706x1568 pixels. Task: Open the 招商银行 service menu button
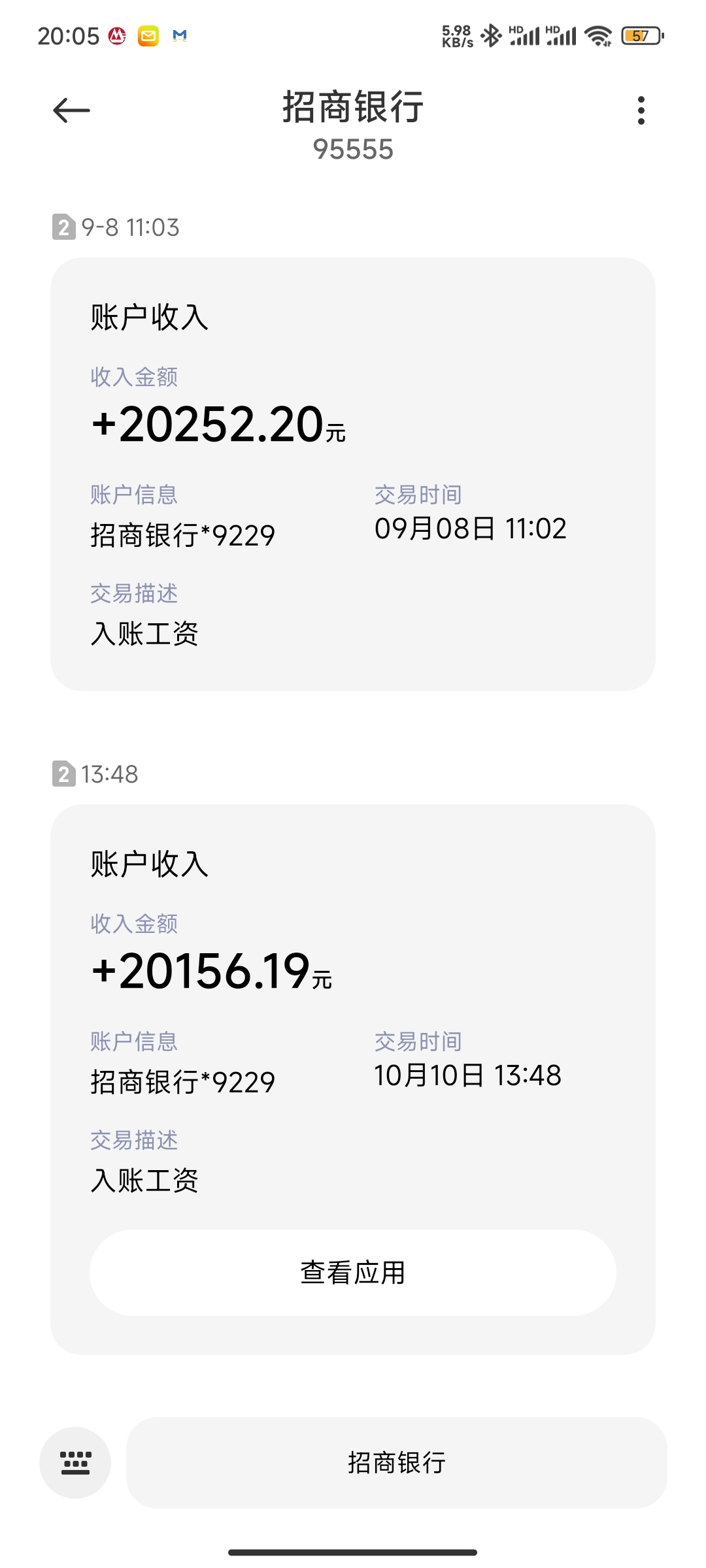click(x=396, y=1462)
